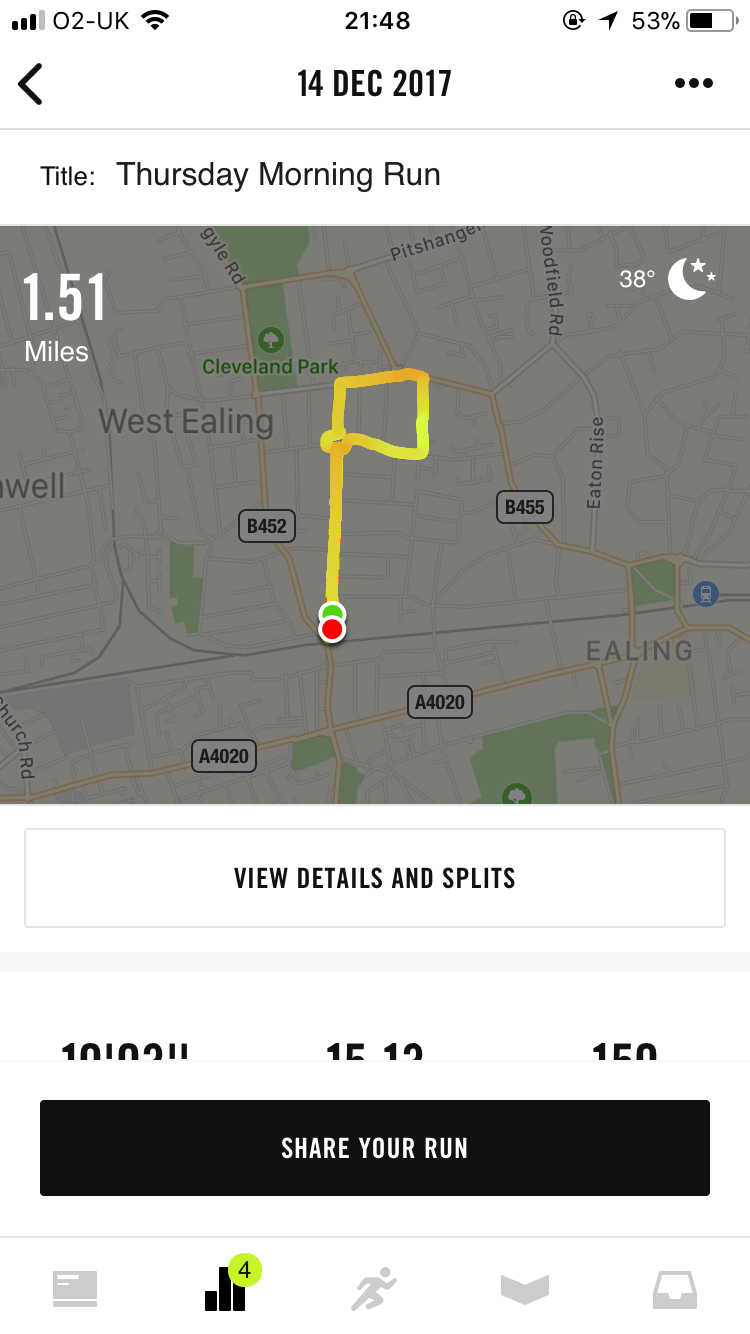This screenshot has width=750, height=1334.
Task: Open the run route map
Action: pos(375,514)
